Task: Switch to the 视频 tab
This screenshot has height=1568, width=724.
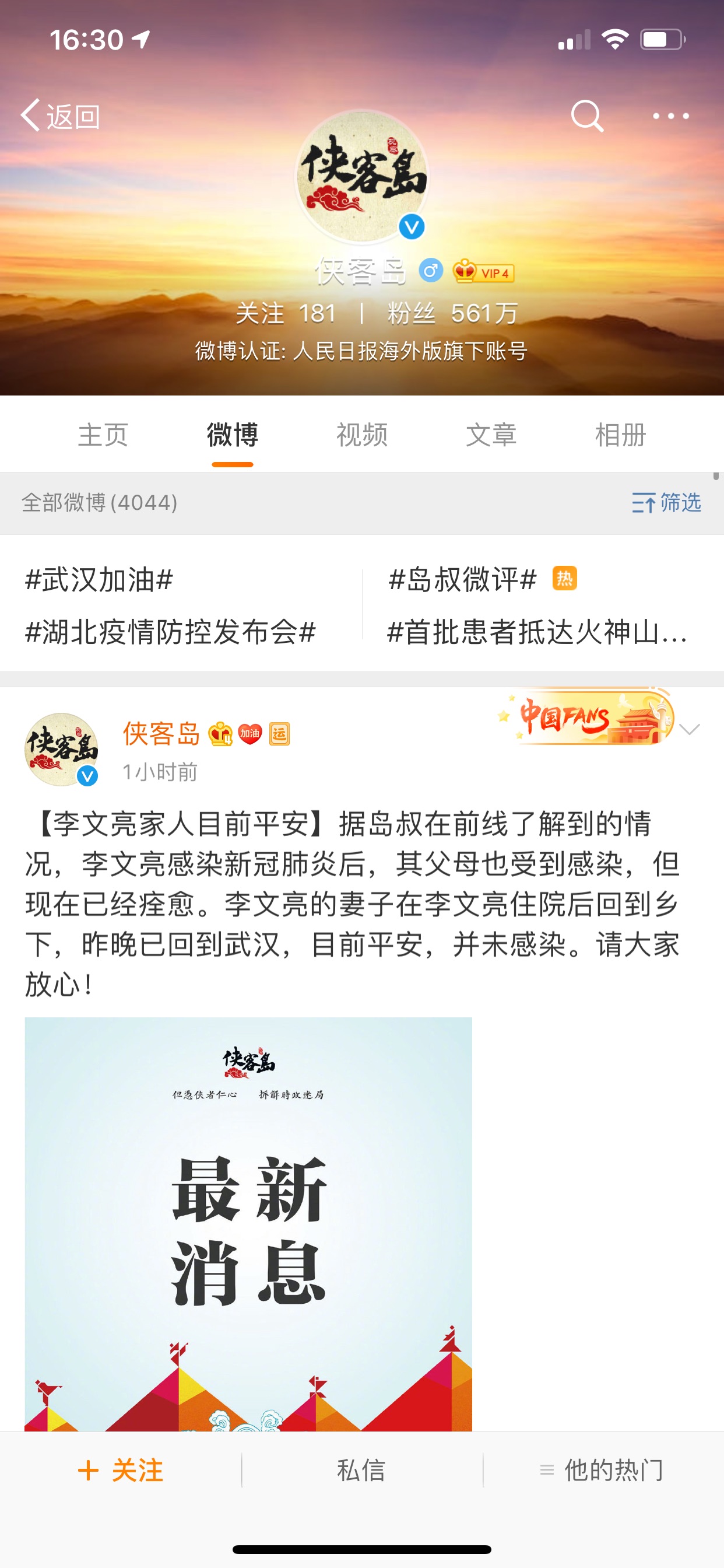Action: 362,435
